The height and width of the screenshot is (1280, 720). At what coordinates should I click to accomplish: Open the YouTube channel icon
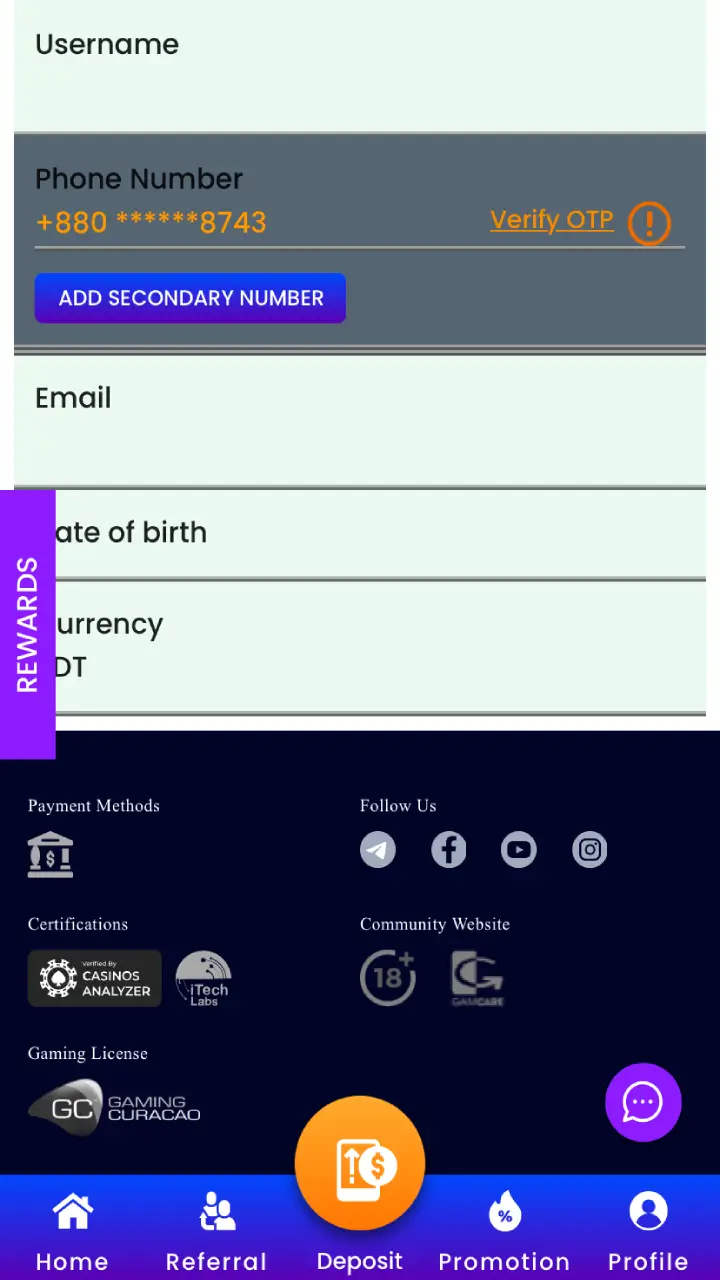tap(519, 850)
